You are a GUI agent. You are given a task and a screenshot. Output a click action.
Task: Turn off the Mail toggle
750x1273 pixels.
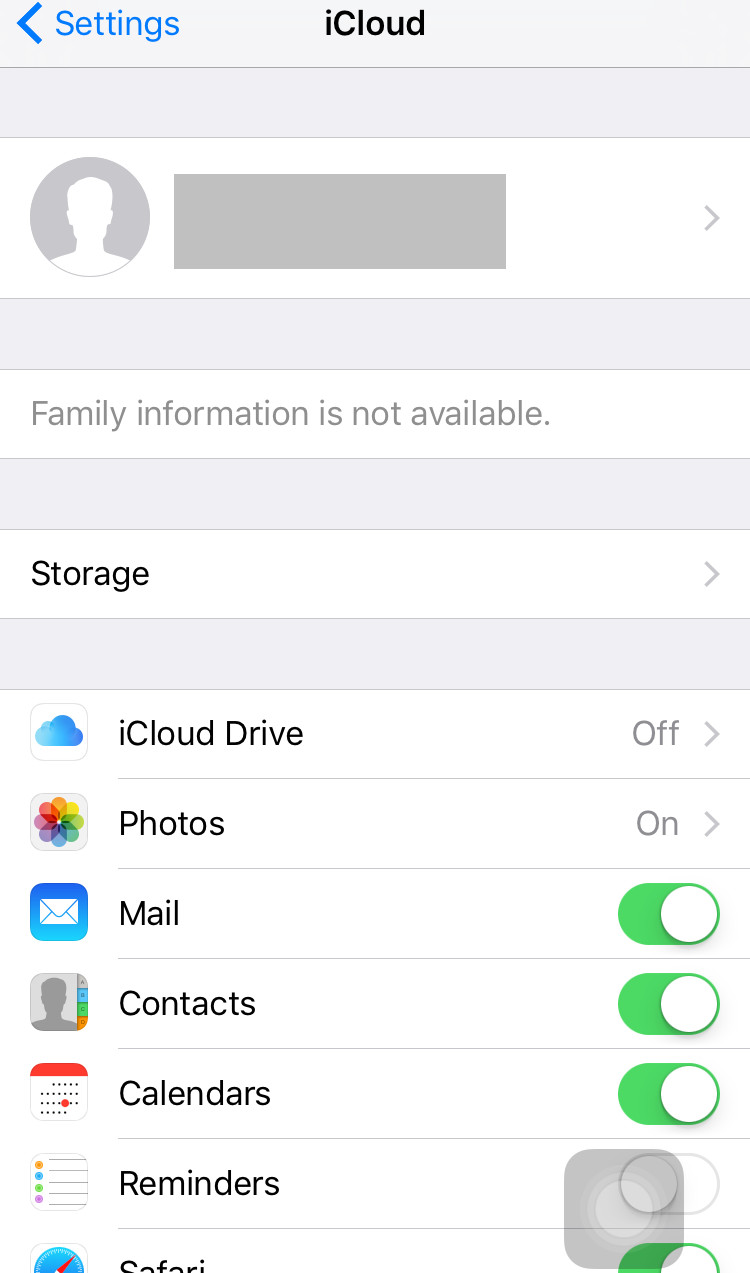[x=668, y=914]
